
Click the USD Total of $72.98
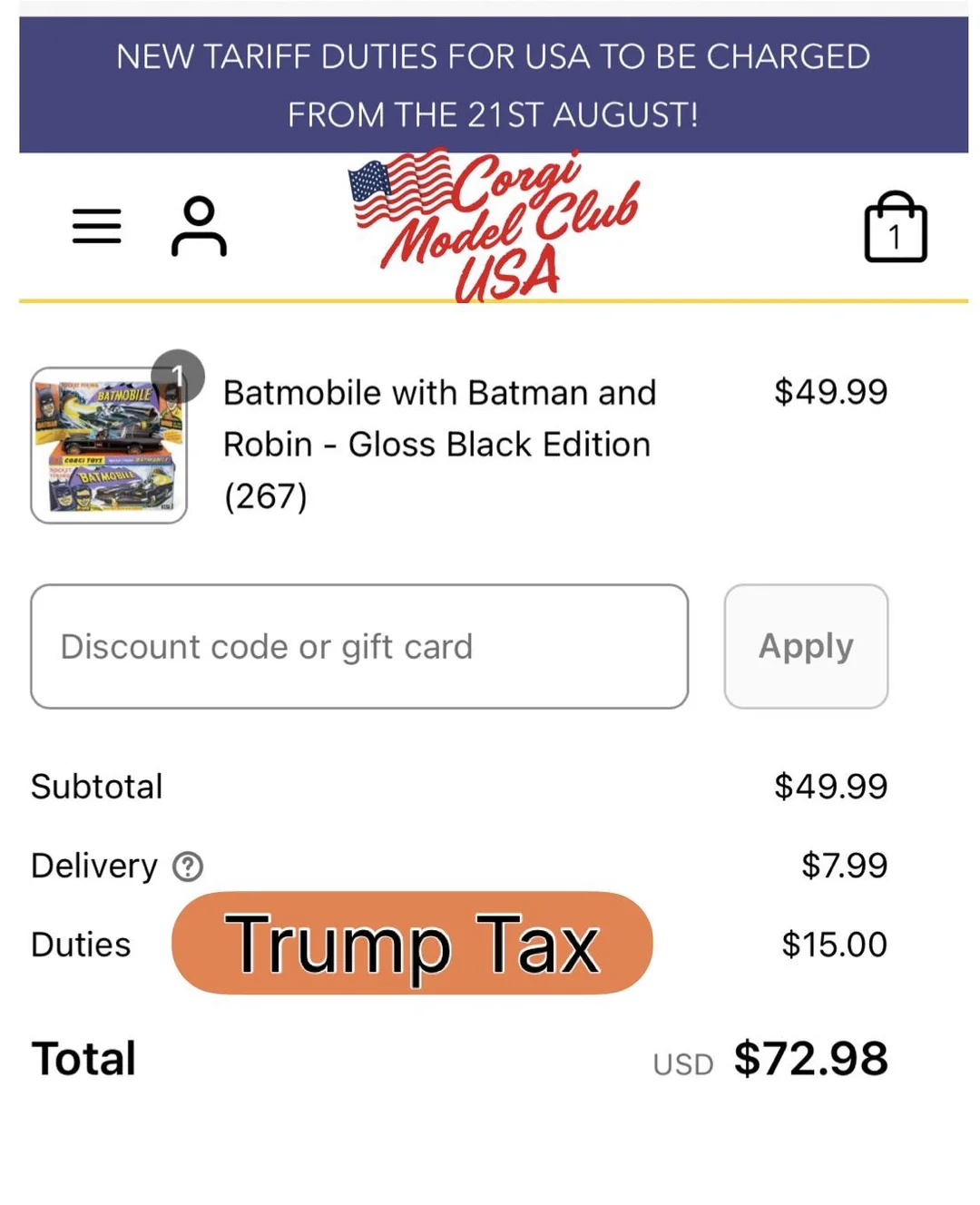(810, 1057)
